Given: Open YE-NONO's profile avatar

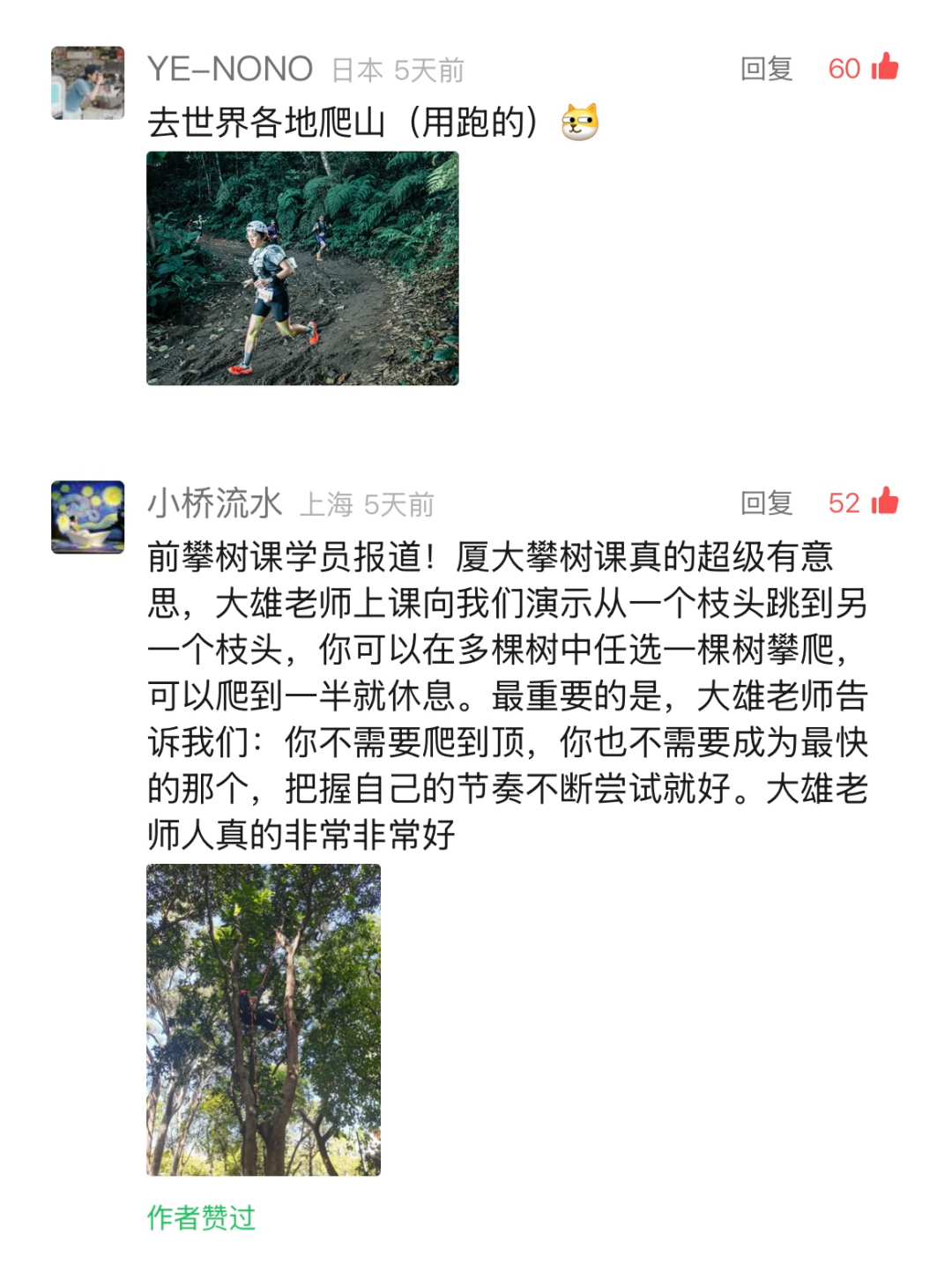Looking at the screenshot, I should click(x=87, y=83).
